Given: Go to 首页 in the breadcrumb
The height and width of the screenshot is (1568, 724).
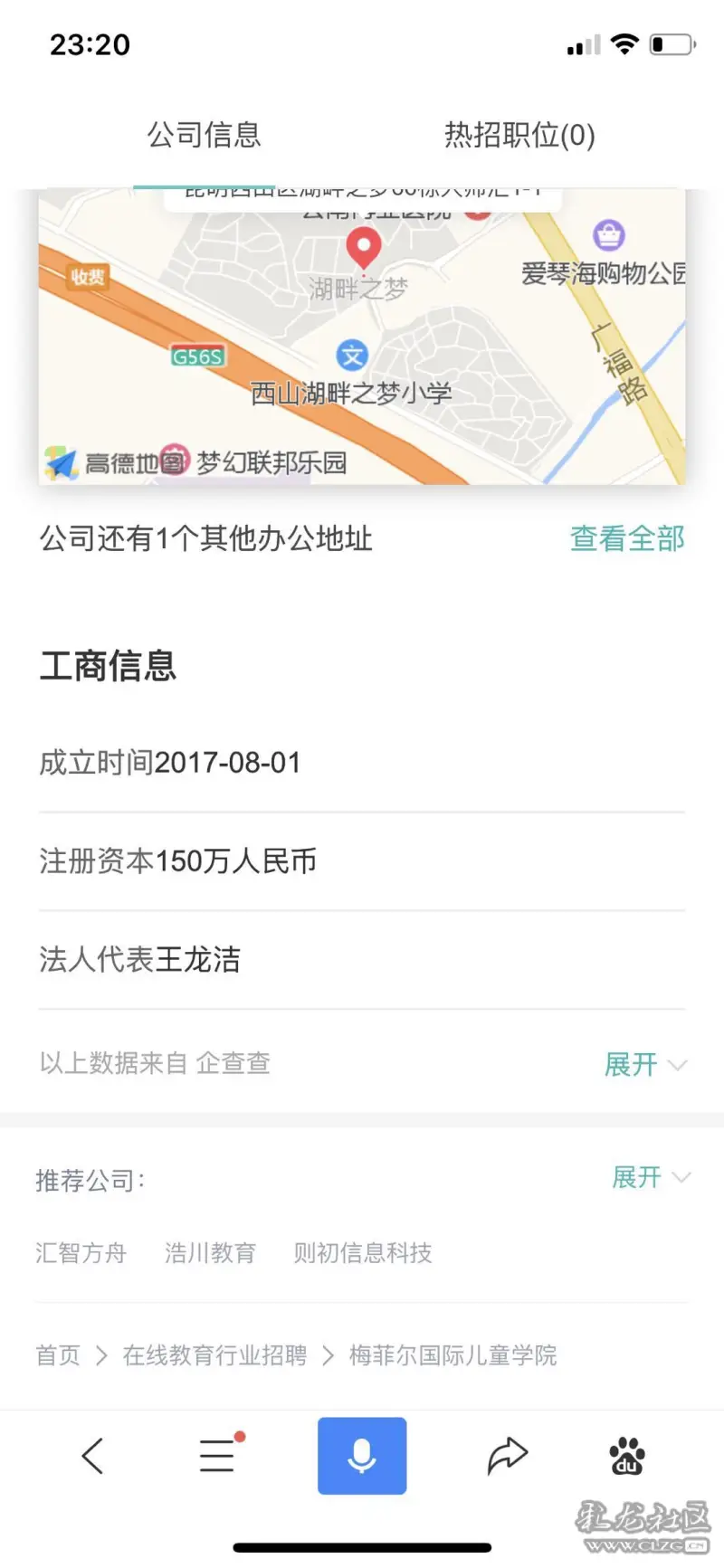Looking at the screenshot, I should point(58,1355).
